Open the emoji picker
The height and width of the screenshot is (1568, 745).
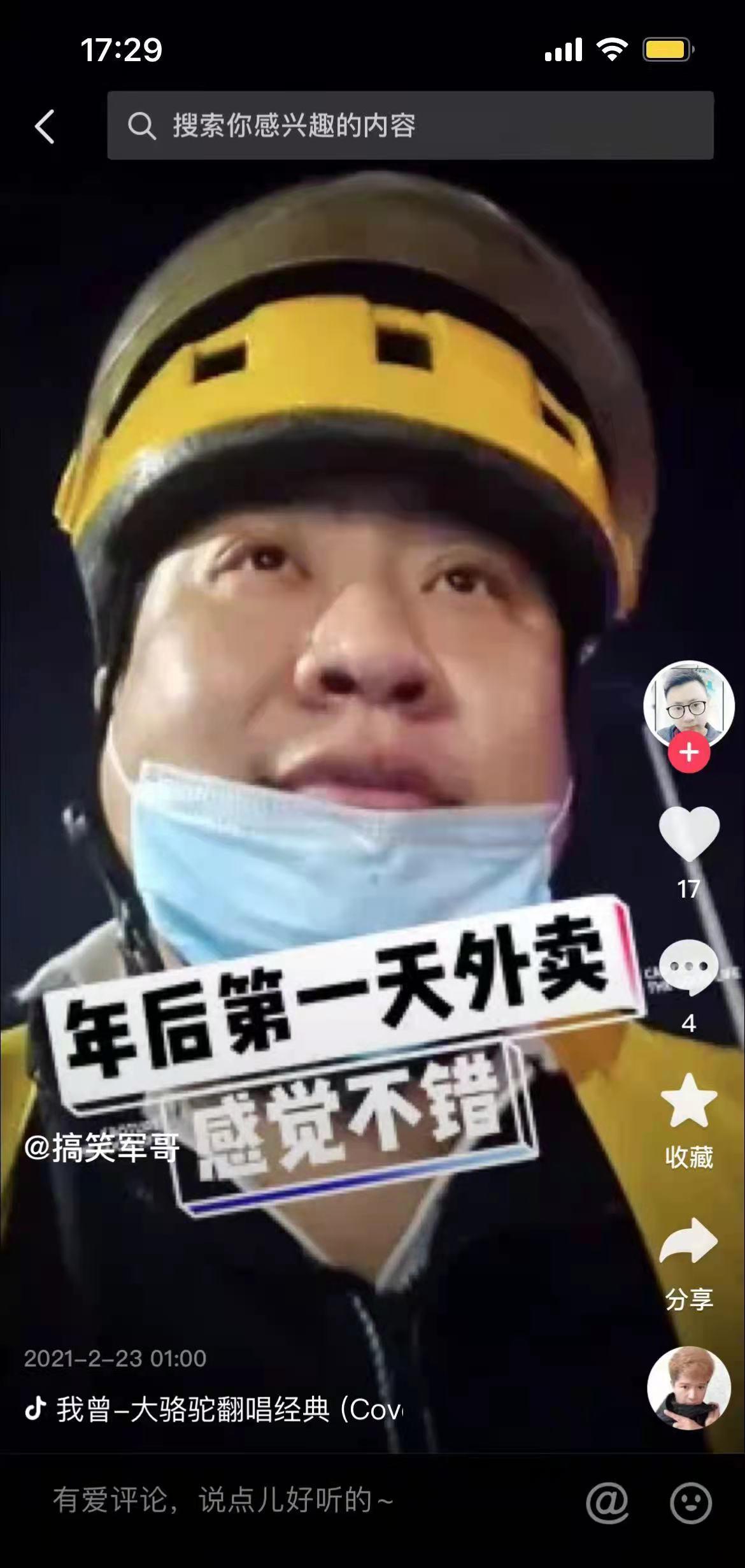pos(690,1503)
